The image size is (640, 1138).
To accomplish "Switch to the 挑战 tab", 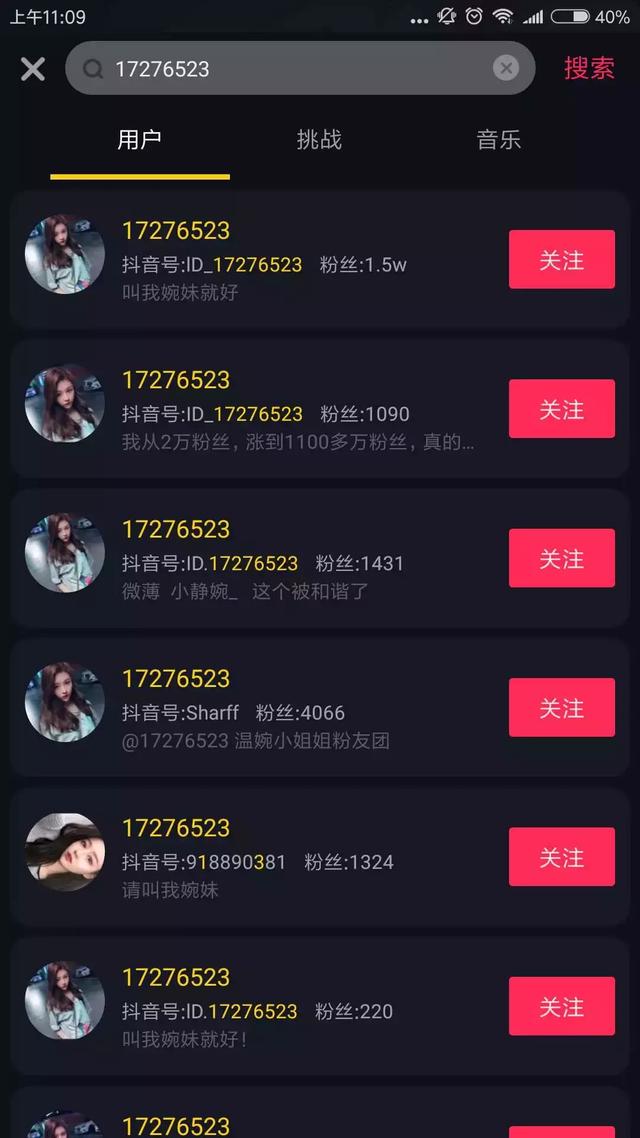I will (319, 140).
